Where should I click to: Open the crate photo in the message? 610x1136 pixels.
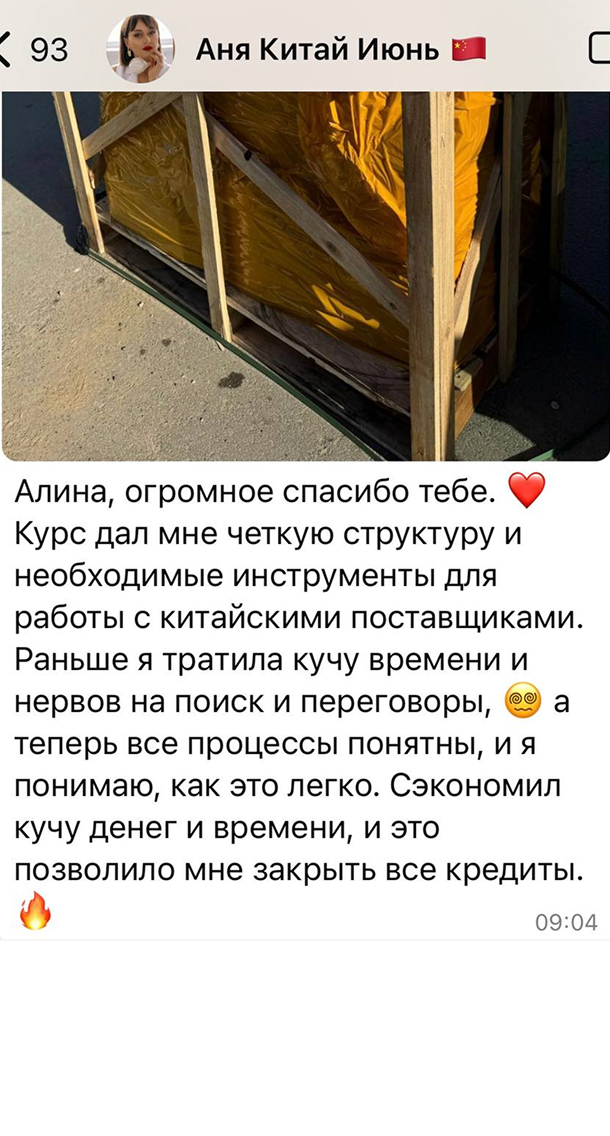coord(305,270)
